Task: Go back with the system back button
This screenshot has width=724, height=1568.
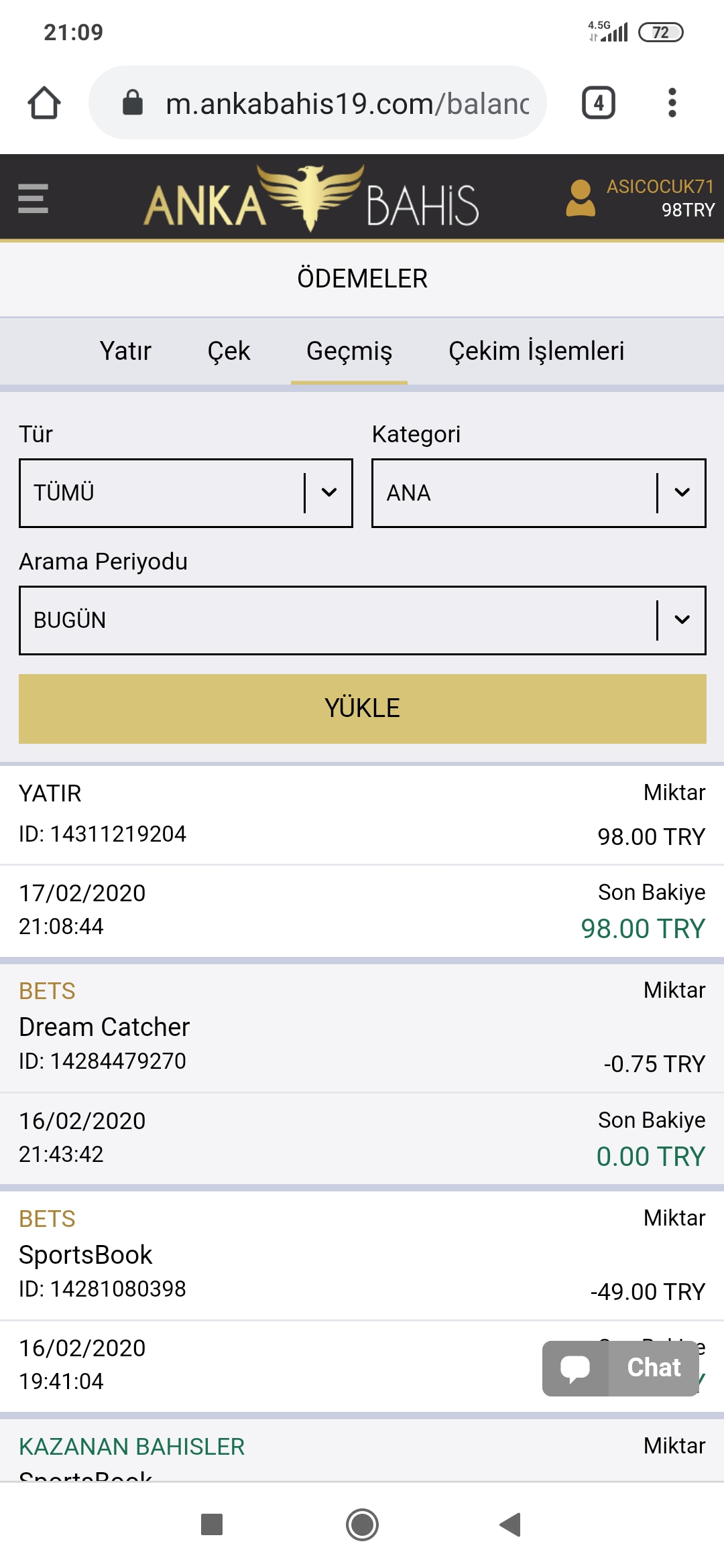Action: coord(511,1524)
